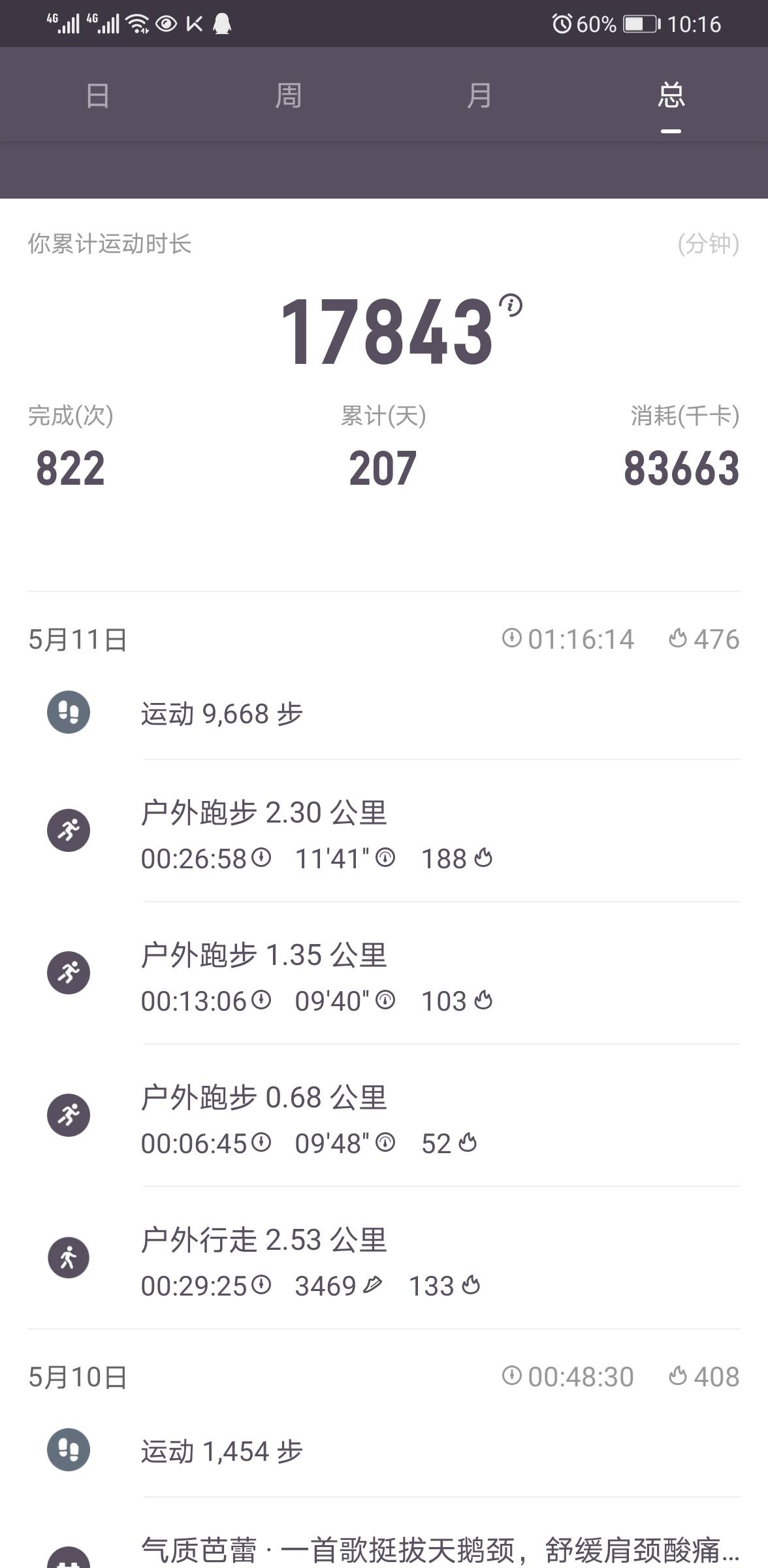Switch to the 周 (week) tab
Screen dimensions: 768x1568
click(288, 96)
